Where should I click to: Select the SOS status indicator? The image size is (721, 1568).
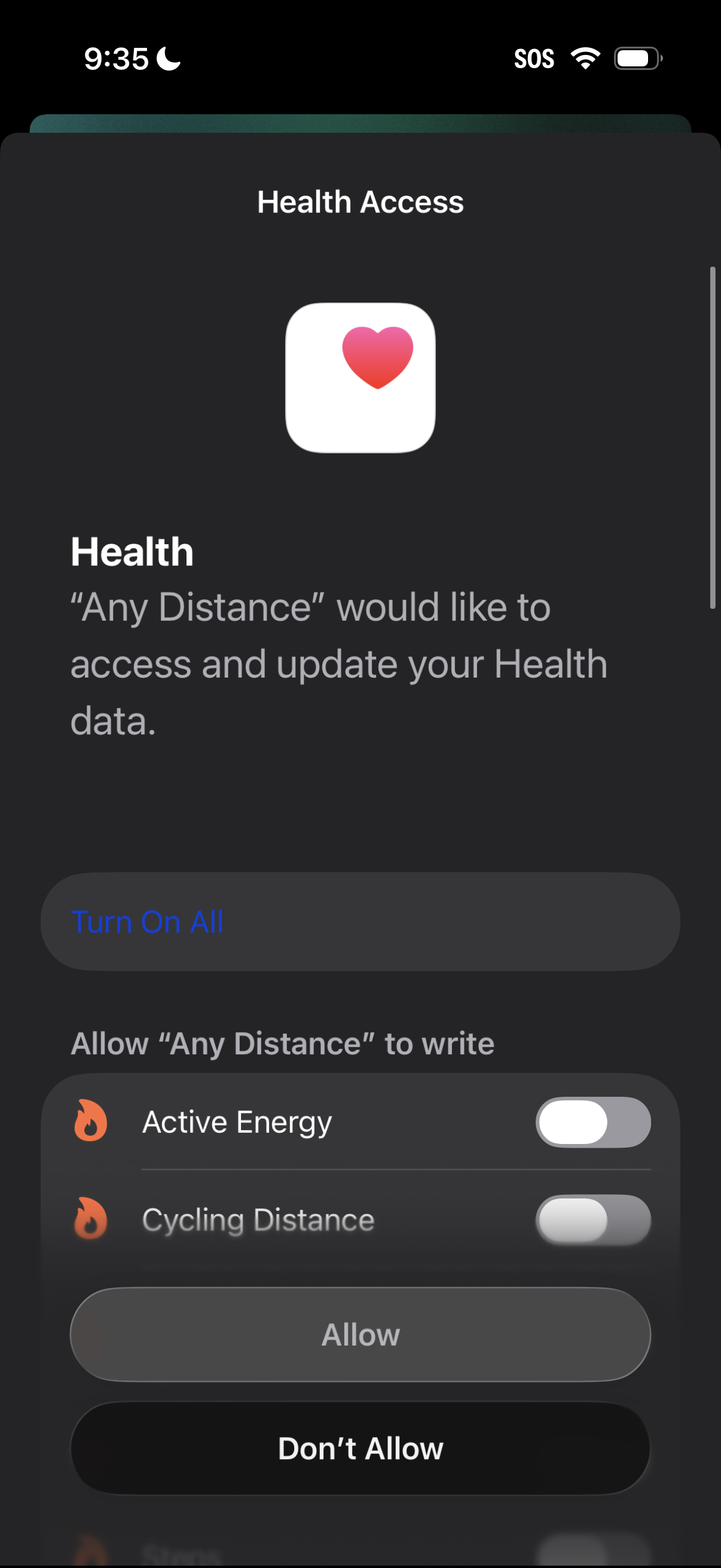tap(535, 58)
